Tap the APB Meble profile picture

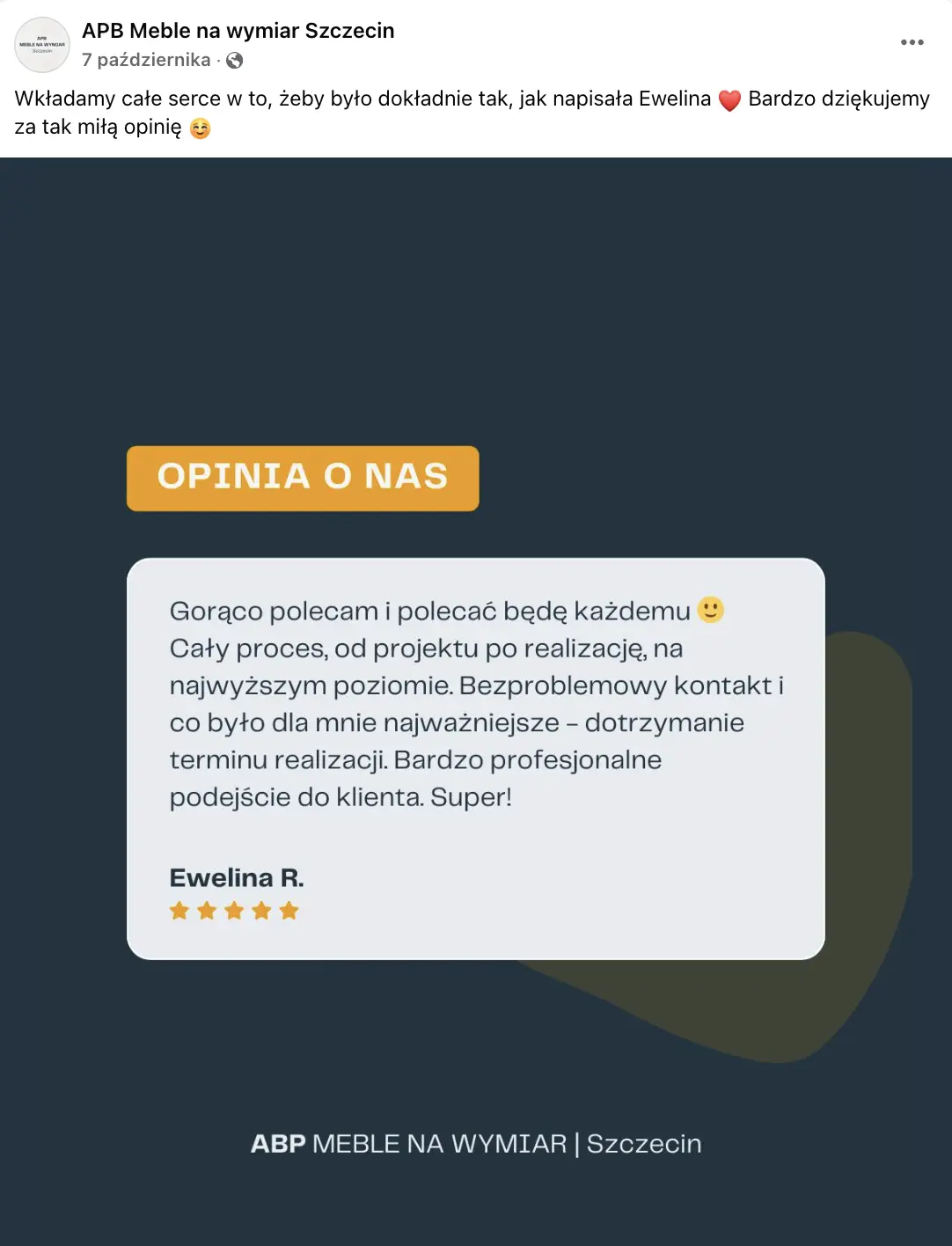click(42, 45)
